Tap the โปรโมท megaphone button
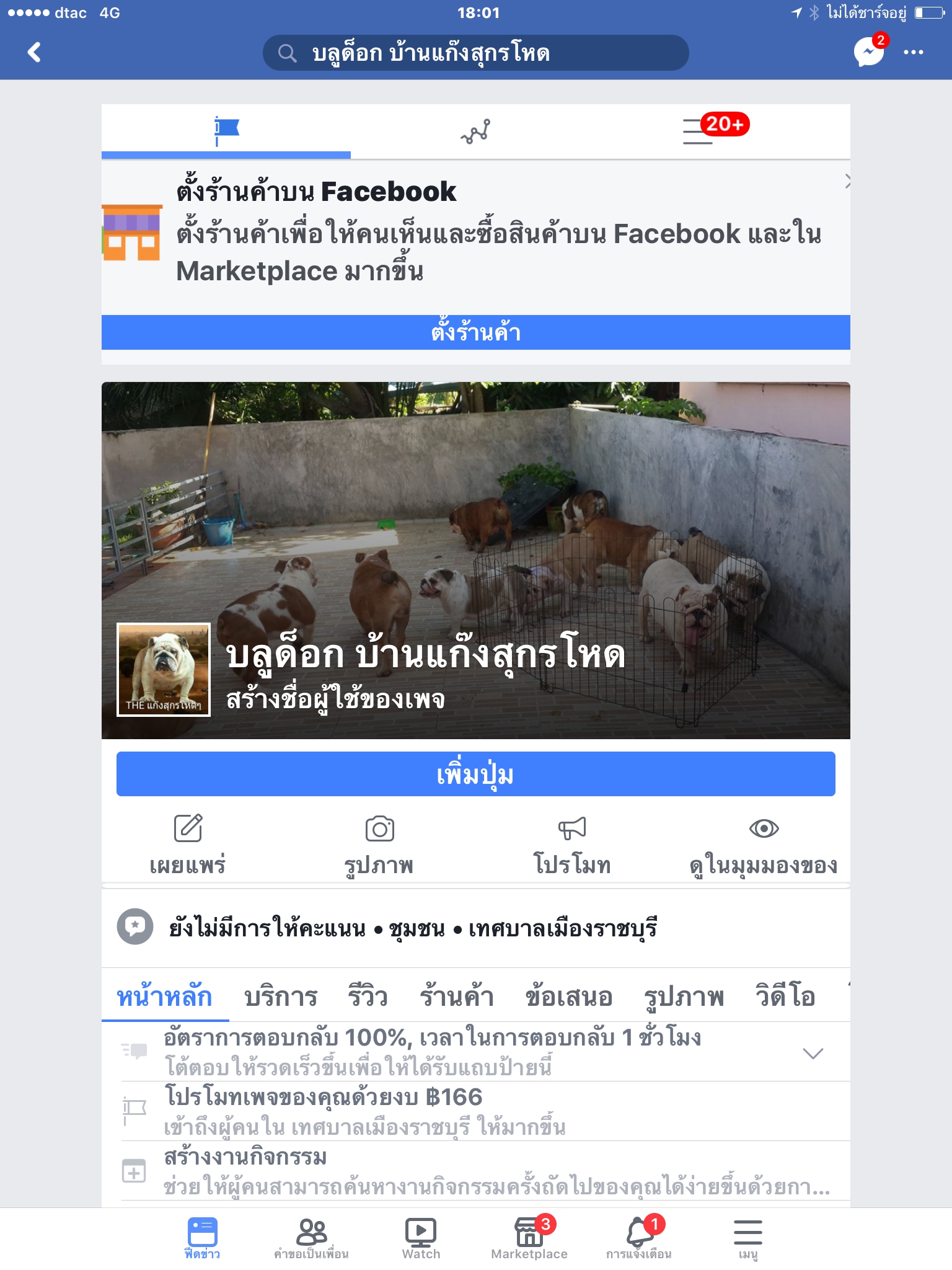This screenshot has height=1270, width=952. click(572, 845)
